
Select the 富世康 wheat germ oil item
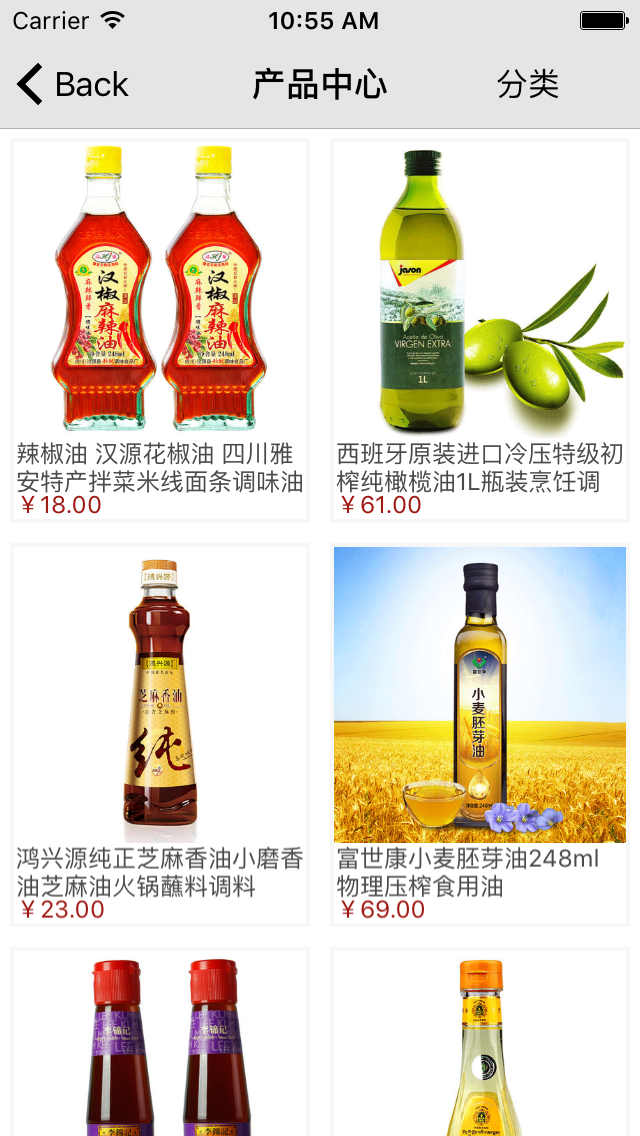479,735
